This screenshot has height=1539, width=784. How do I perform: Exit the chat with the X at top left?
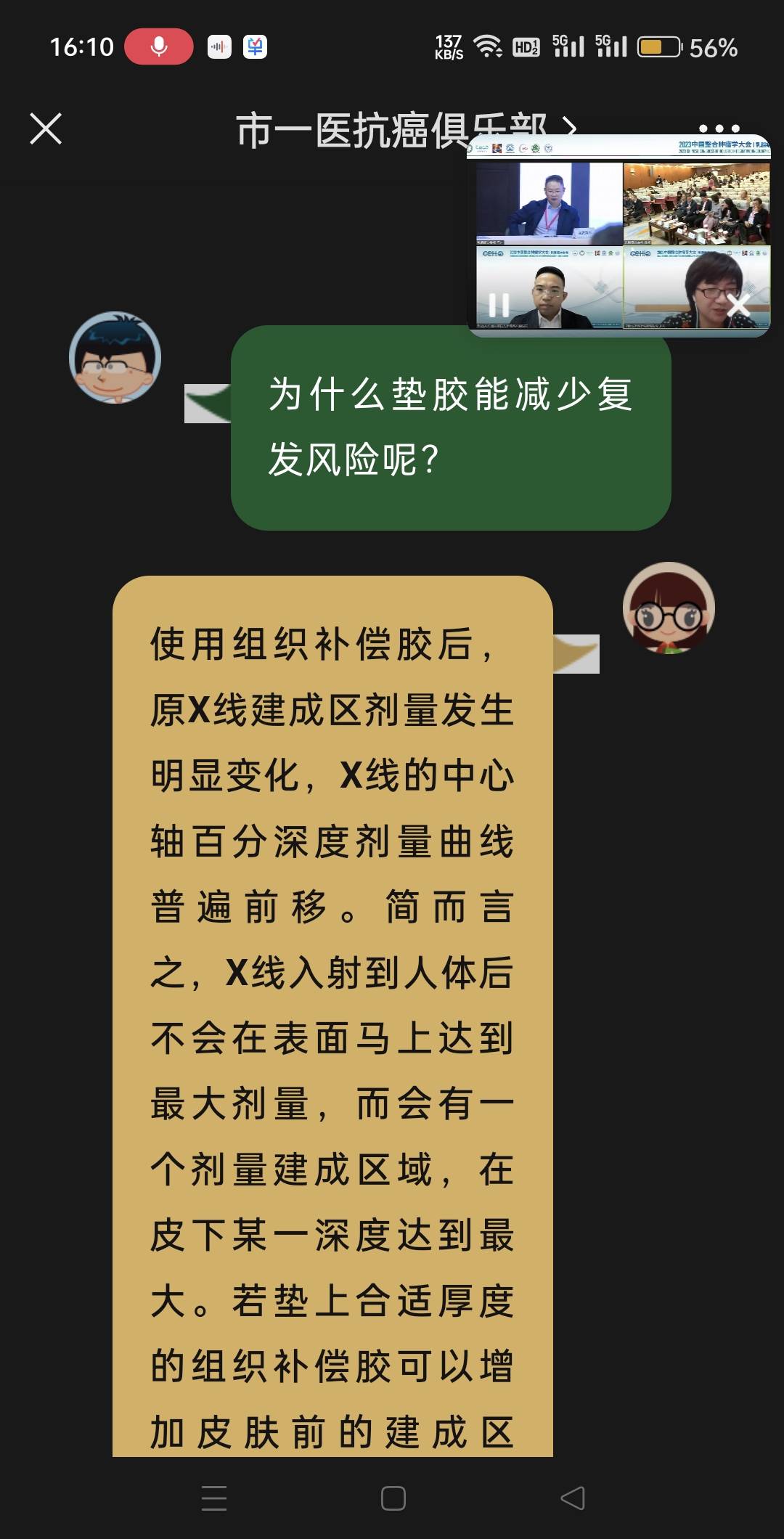click(x=46, y=129)
